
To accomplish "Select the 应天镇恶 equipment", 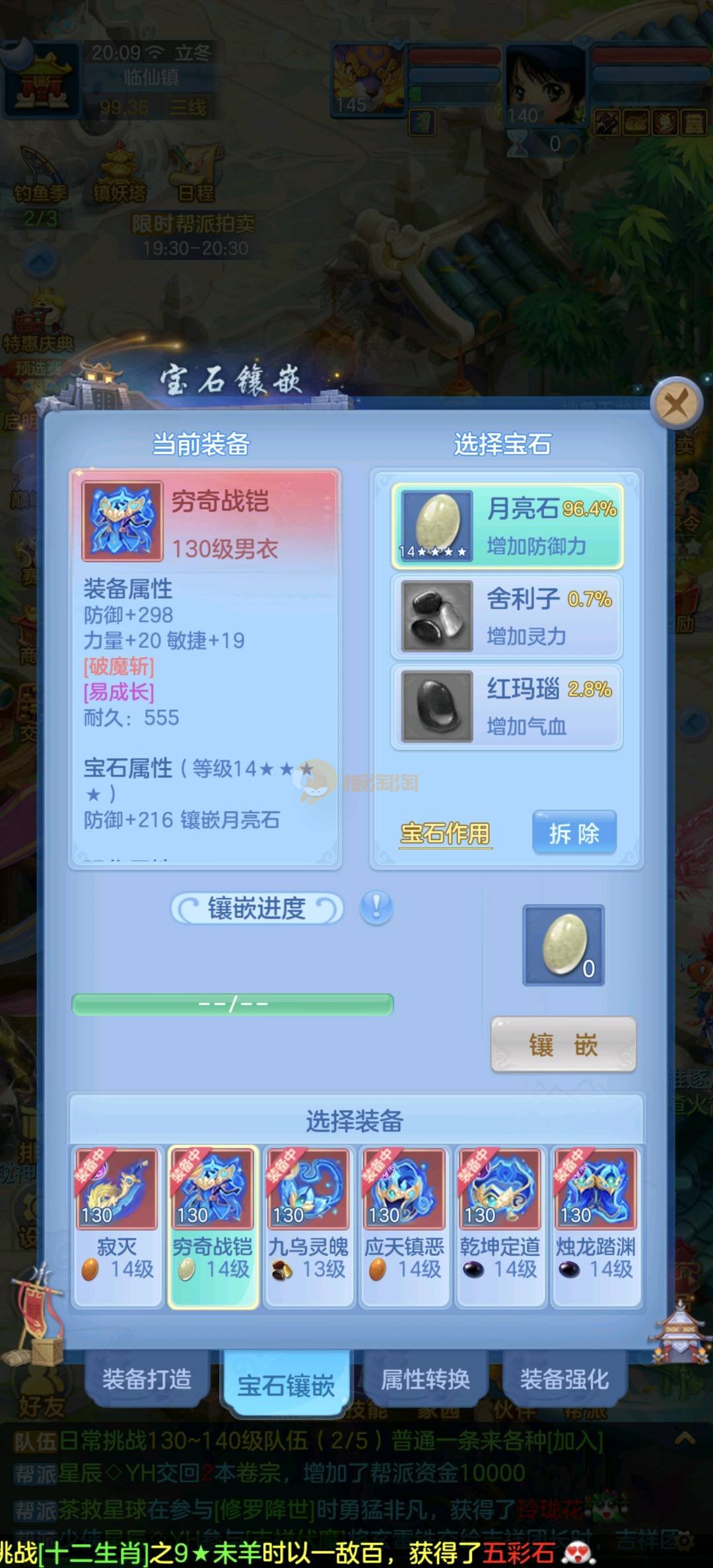I will tap(404, 1226).
